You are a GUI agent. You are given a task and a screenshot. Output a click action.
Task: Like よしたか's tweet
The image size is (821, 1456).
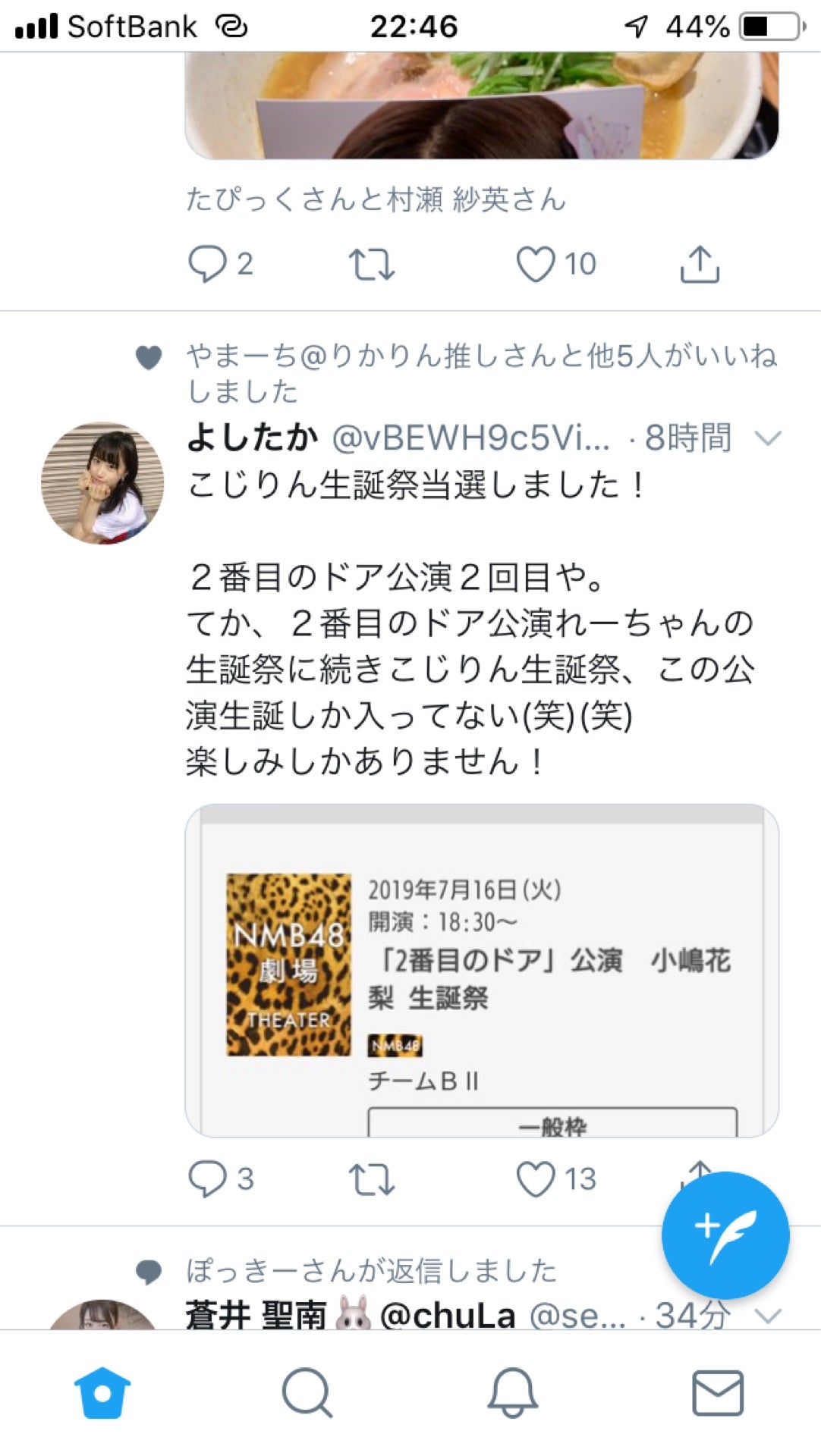(536, 1179)
